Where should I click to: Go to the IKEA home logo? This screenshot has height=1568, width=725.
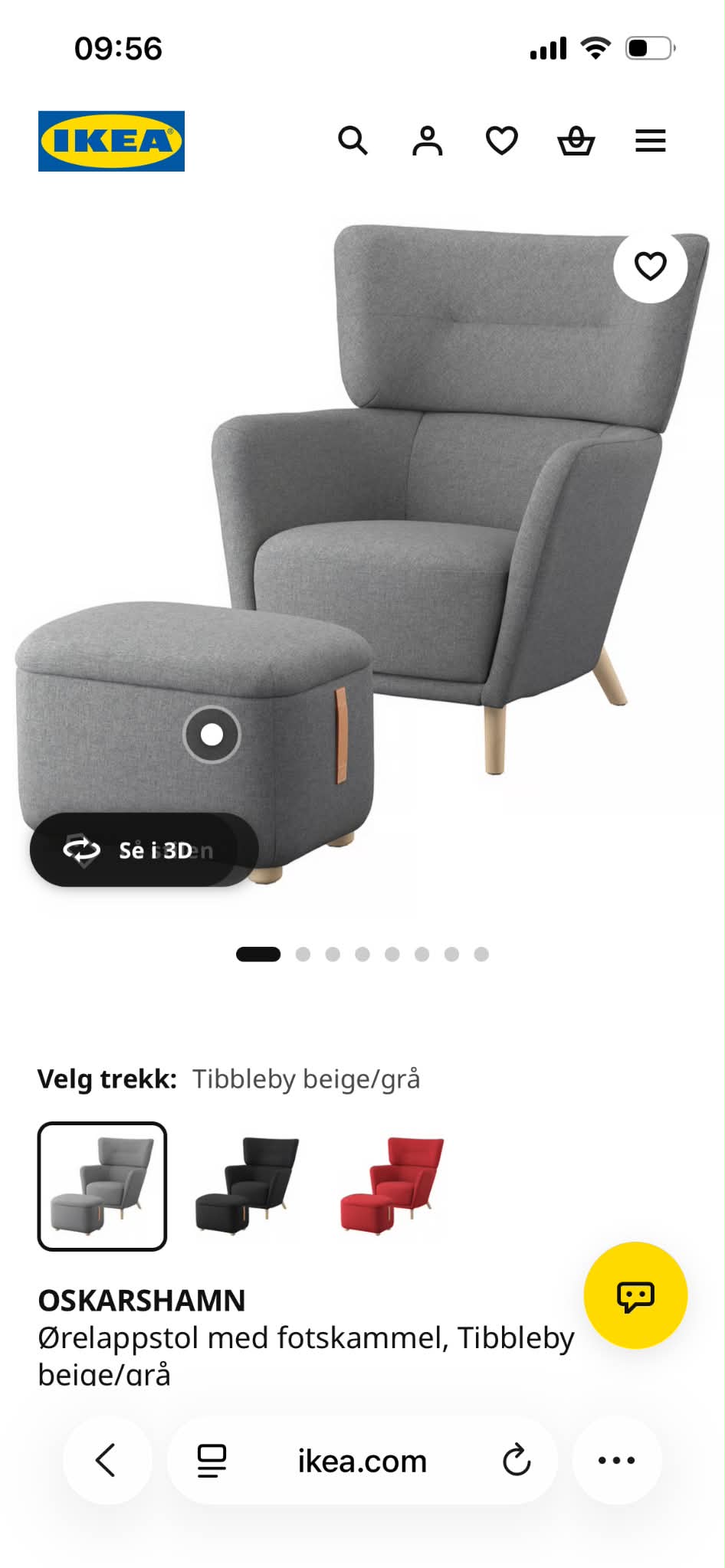111,141
